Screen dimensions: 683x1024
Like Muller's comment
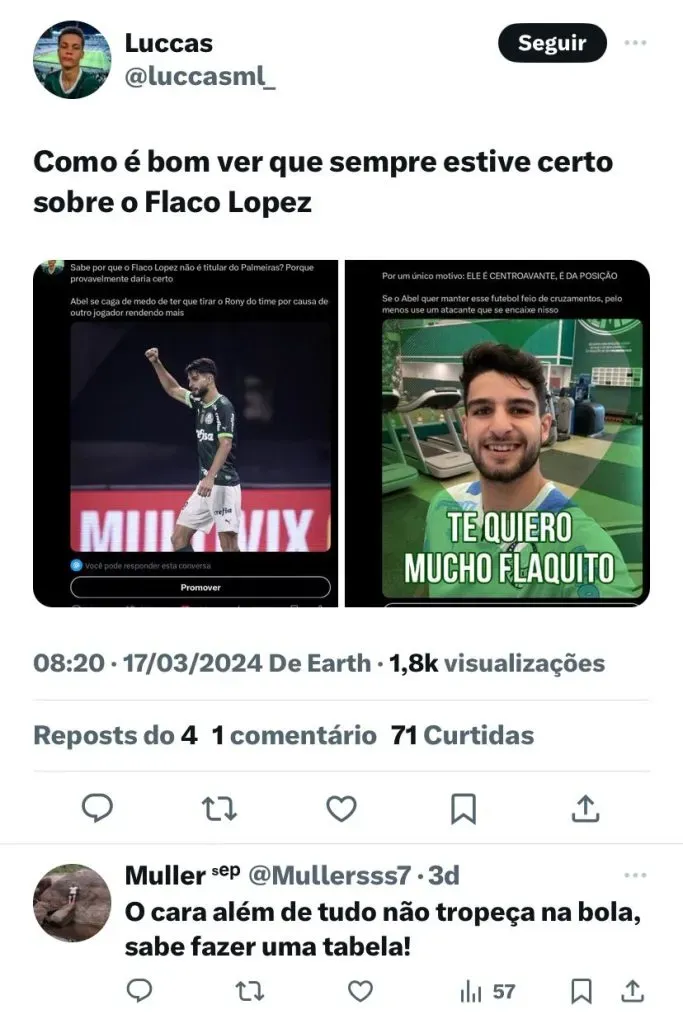coord(359,991)
